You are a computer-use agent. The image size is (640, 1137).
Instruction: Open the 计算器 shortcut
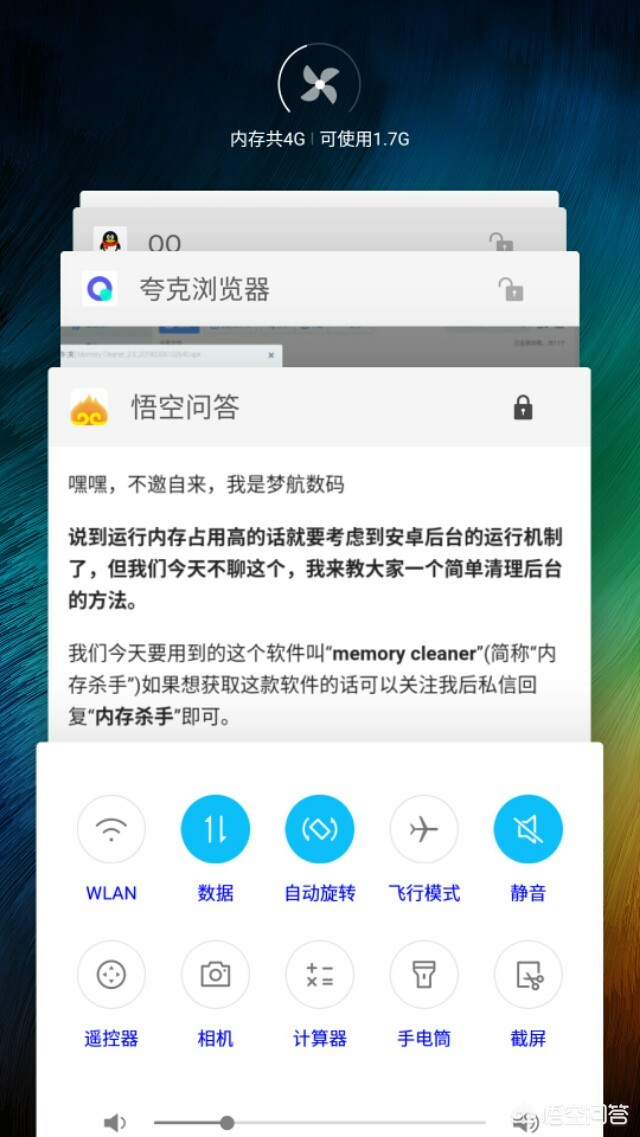click(x=319, y=975)
